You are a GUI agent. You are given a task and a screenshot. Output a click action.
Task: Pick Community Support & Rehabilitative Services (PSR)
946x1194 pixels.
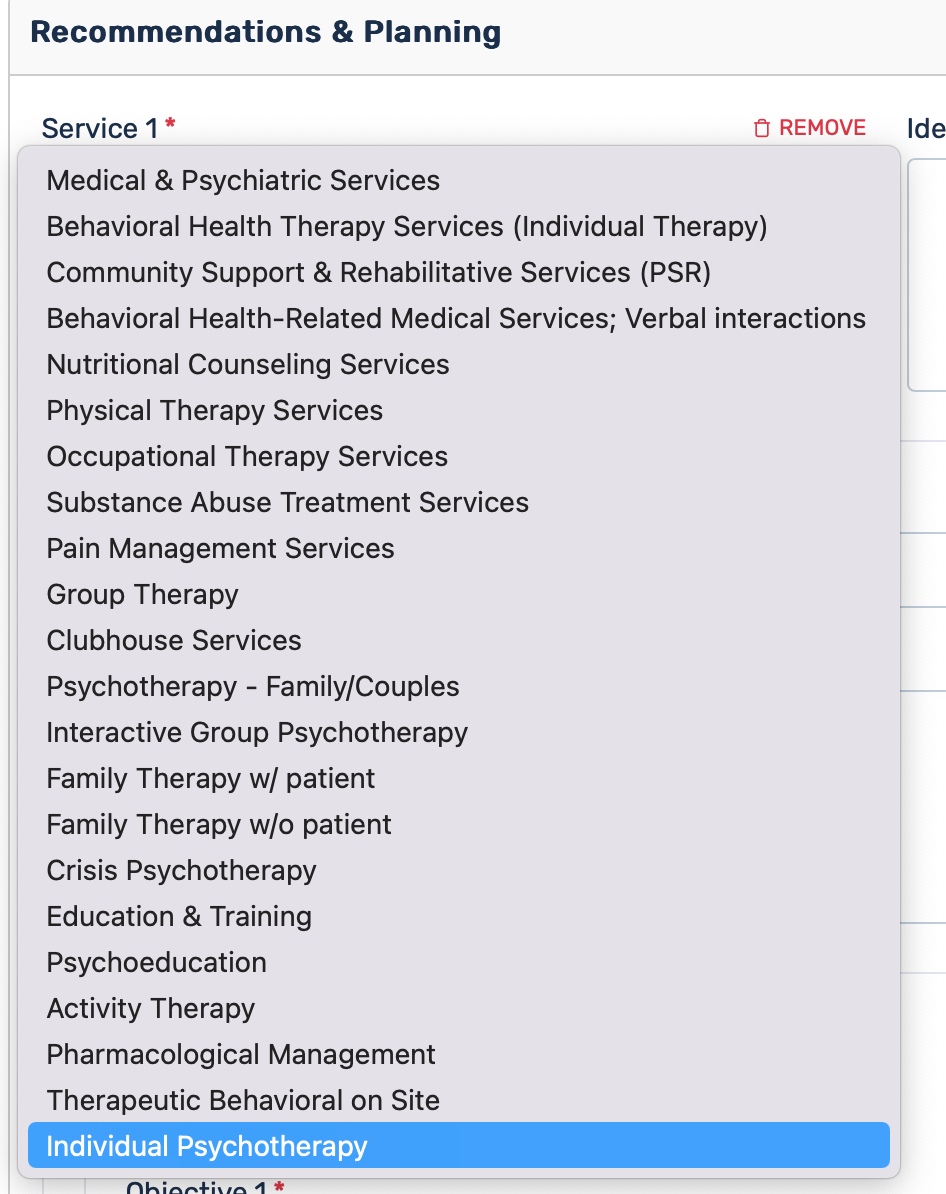coord(378,273)
